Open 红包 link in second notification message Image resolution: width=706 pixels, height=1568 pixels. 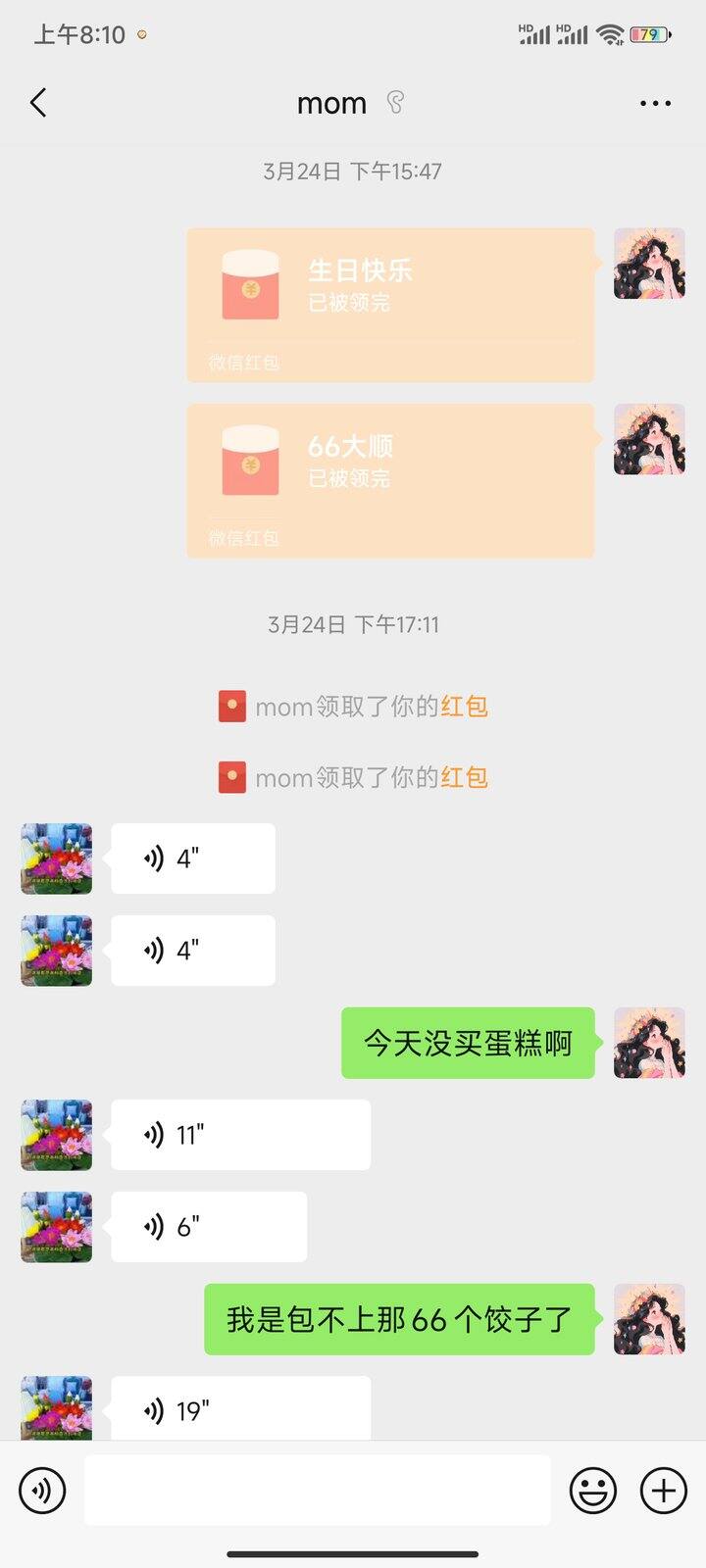point(466,777)
